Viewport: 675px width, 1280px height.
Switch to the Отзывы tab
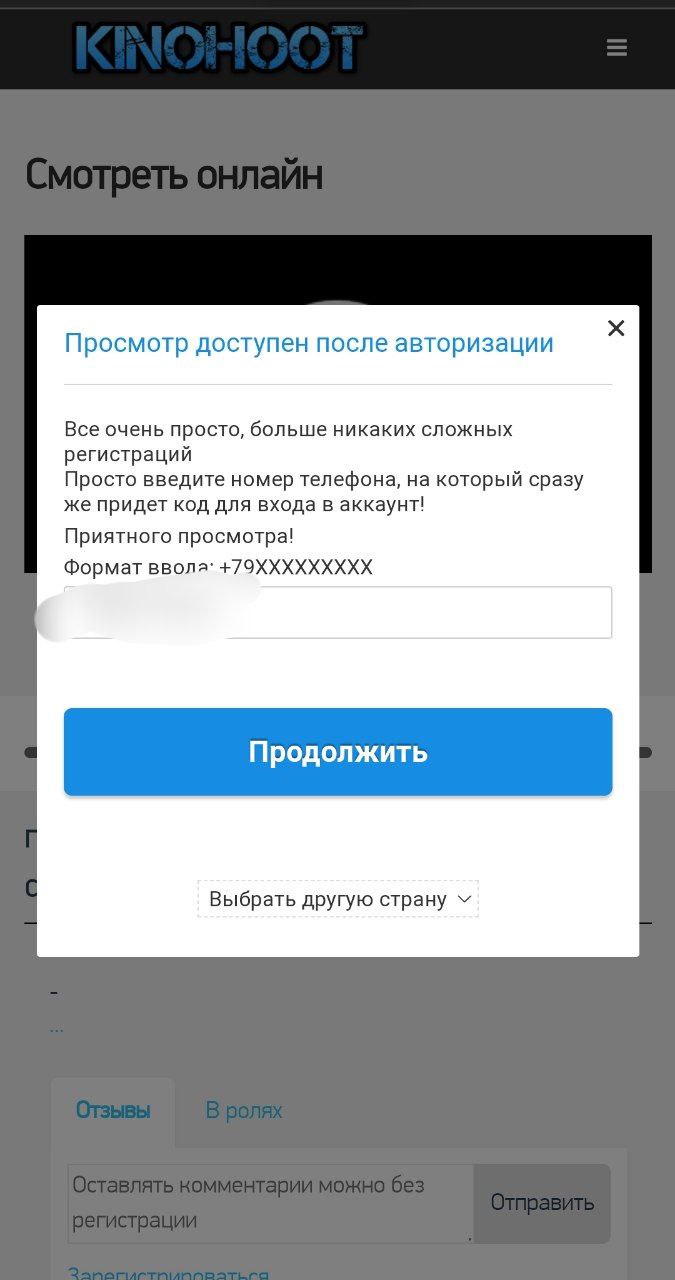113,1110
